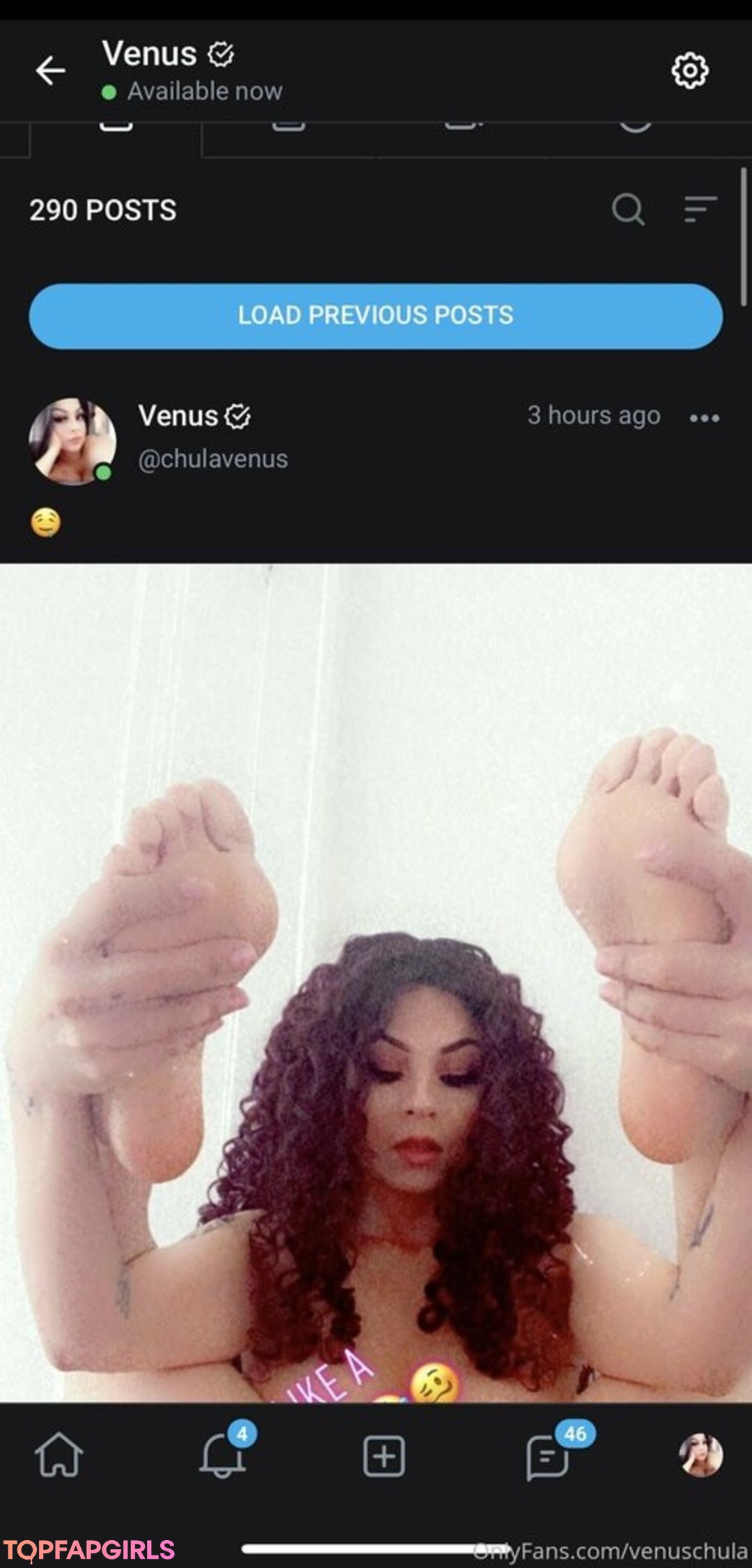This screenshot has width=752, height=1568.
Task: Open Venus's avatar in the post header
Action: point(72,441)
